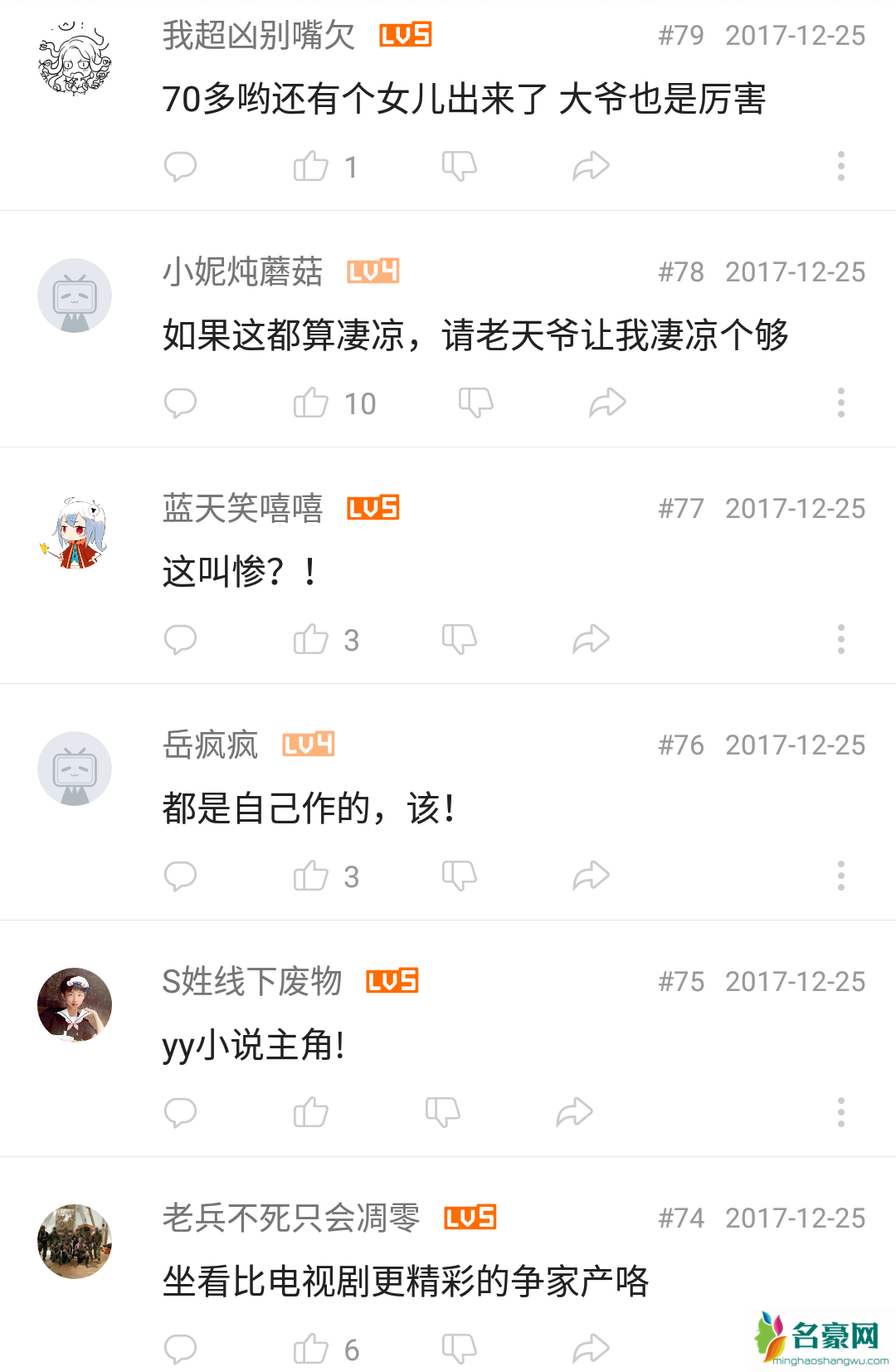Screen dimensions: 896x1372
Task: Share comment #75 yy小说主角
Action: coord(574,1112)
